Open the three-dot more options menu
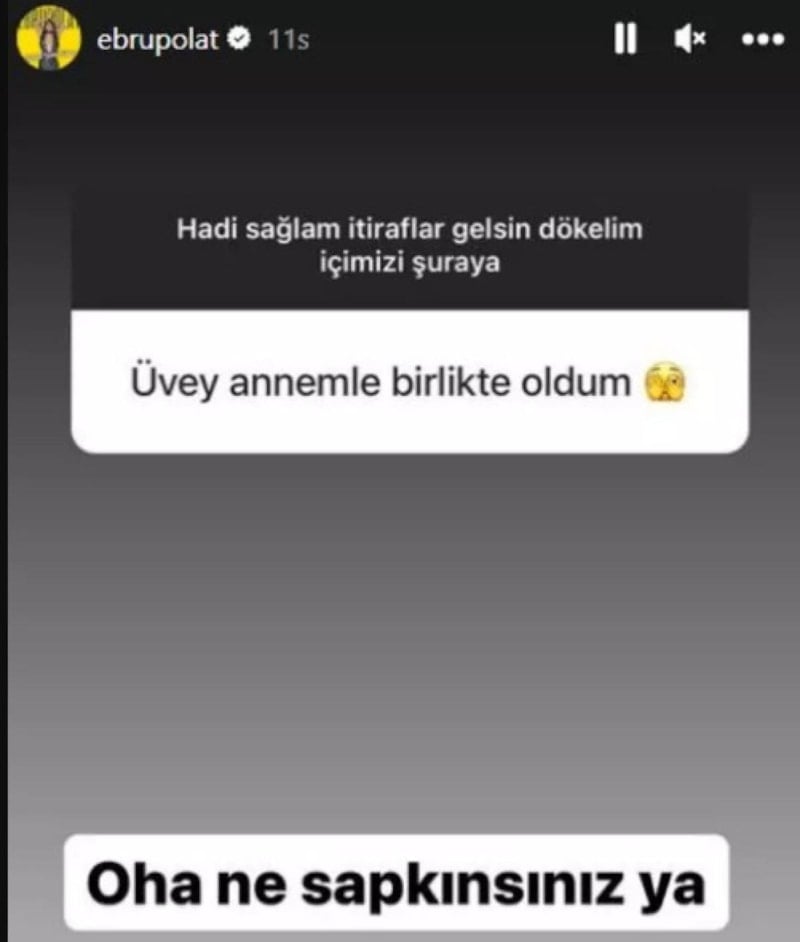Screen dimensions: 800x942 [763, 40]
